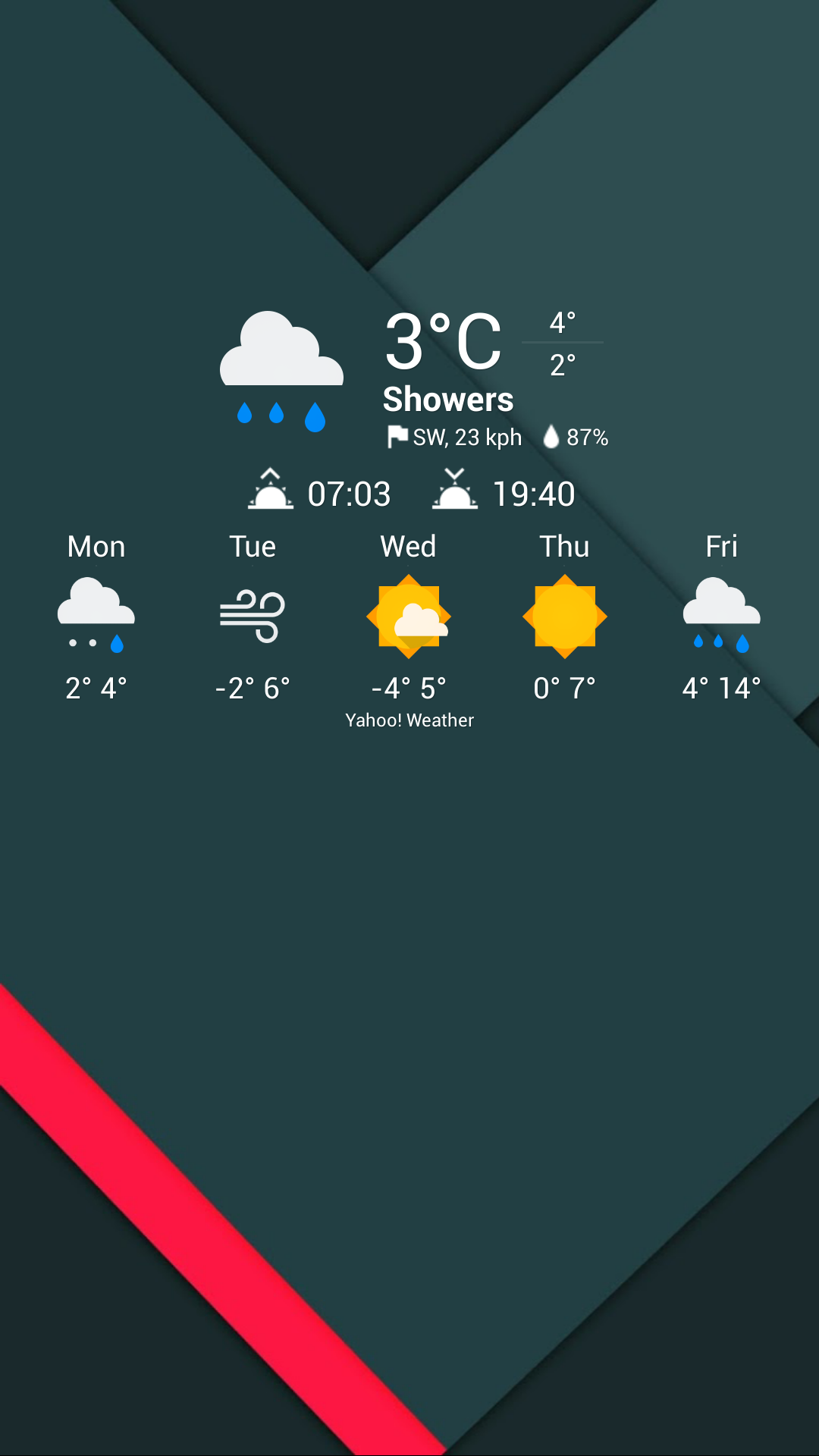
Task: Click the sunset icon
Action: click(x=456, y=491)
